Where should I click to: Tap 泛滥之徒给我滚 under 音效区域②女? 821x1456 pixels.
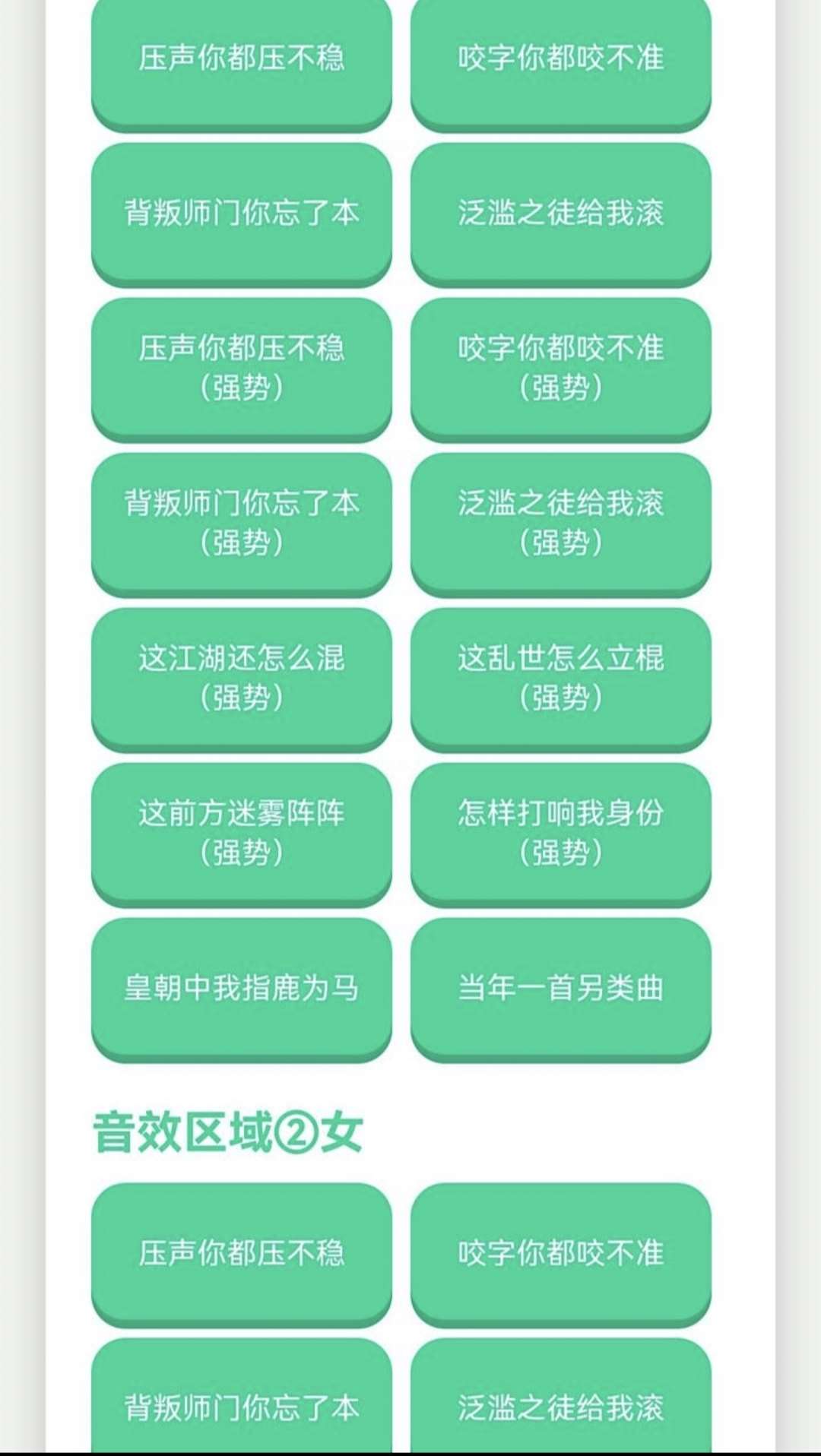560,1404
